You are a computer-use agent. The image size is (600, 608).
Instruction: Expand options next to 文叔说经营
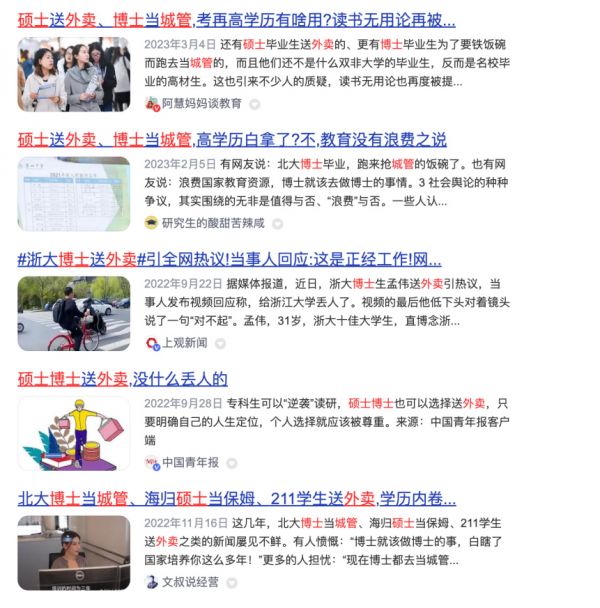(231, 583)
